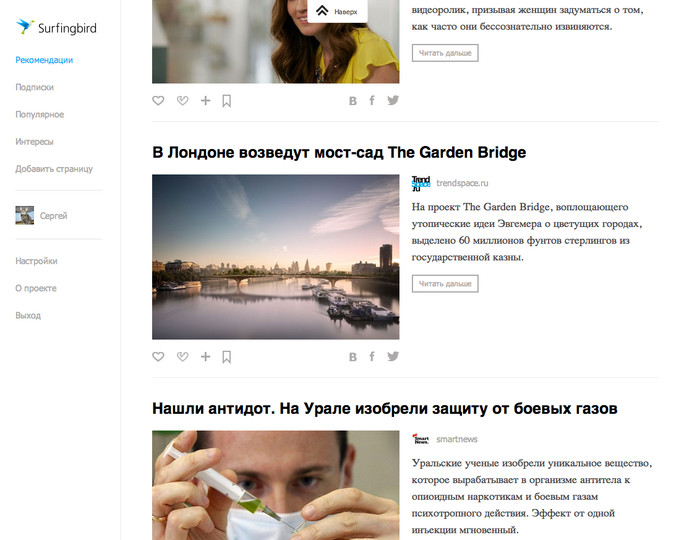Jump to top with Наверх button
This screenshot has width=679, height=540.
coord(336,11)
